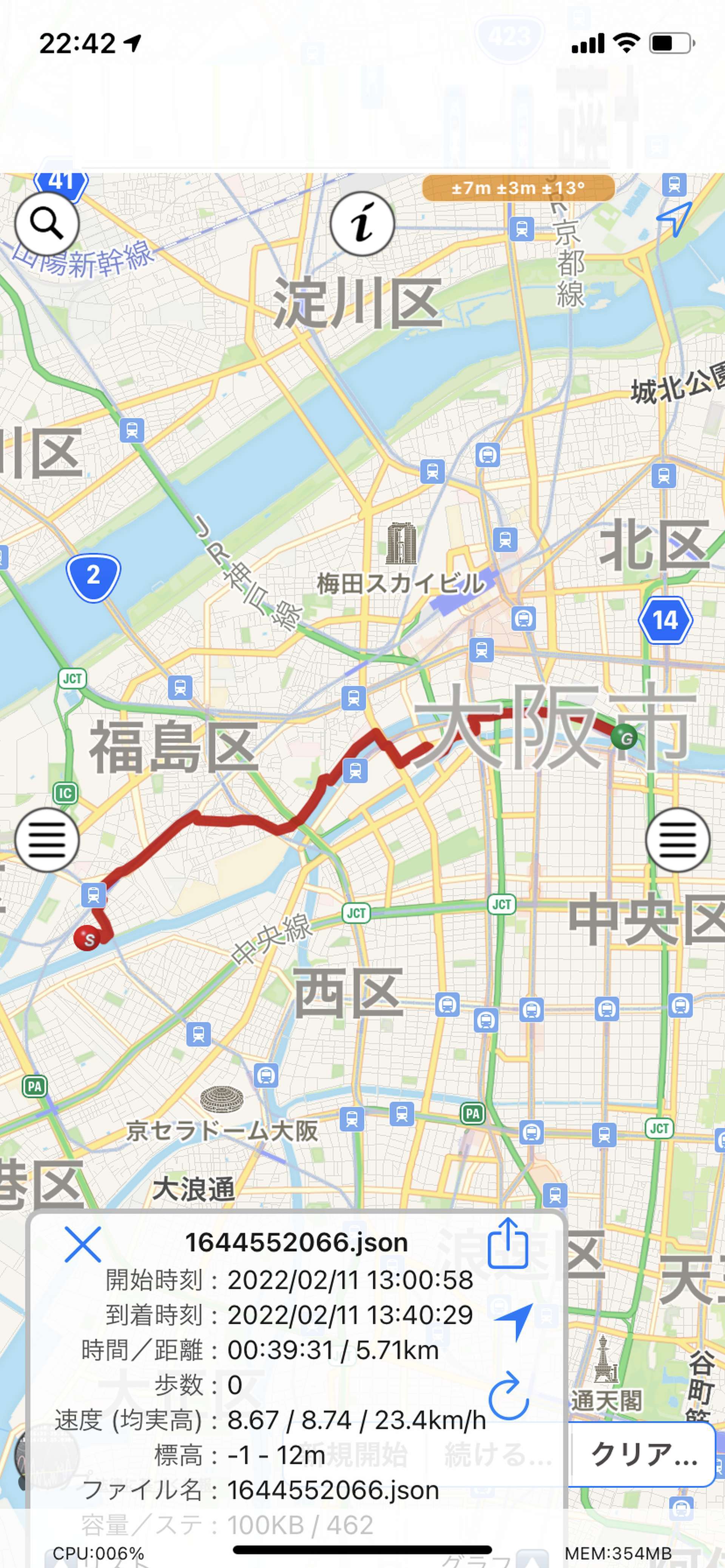Open the left hamburger menu

coord(47,840)
